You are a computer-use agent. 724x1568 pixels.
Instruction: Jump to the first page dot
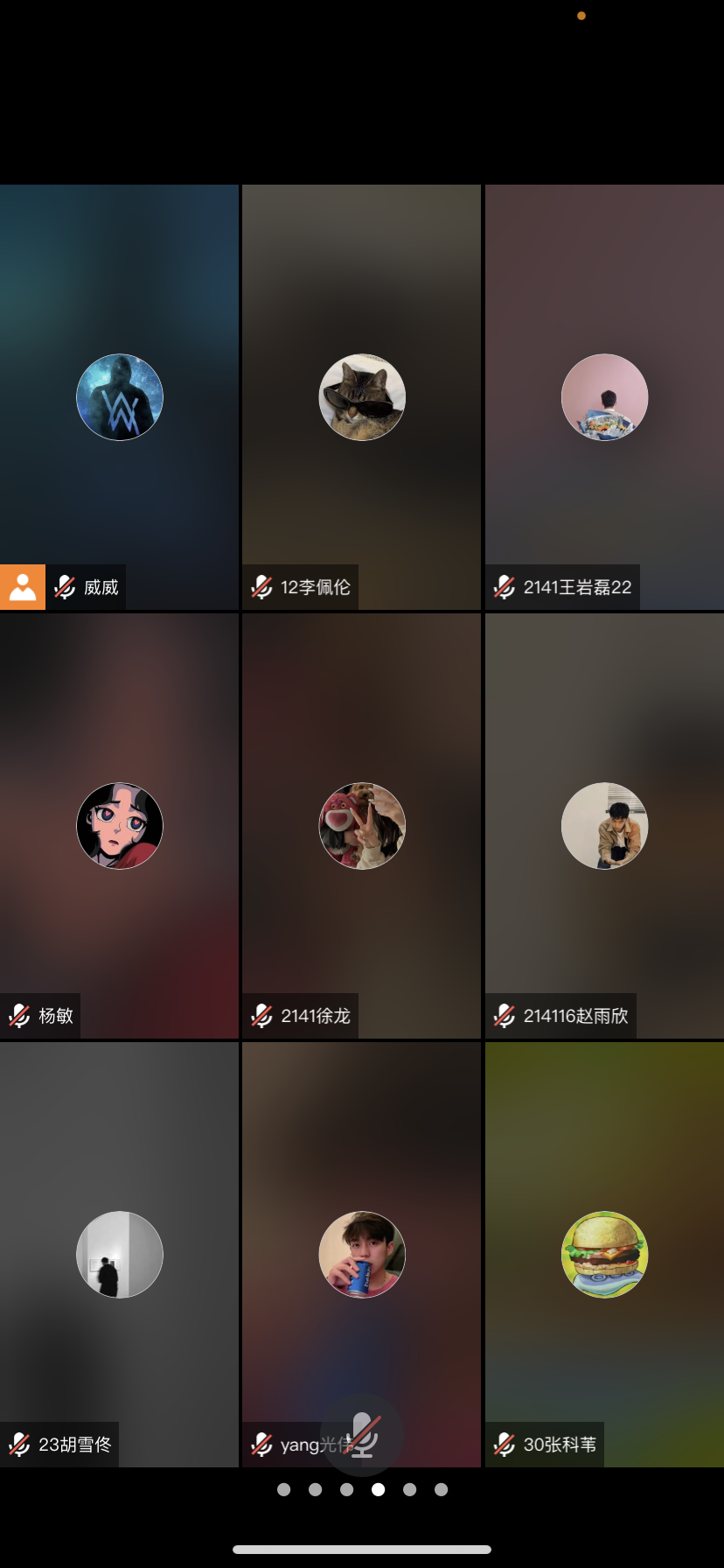pyautogui.click(x=283, y=1489)
